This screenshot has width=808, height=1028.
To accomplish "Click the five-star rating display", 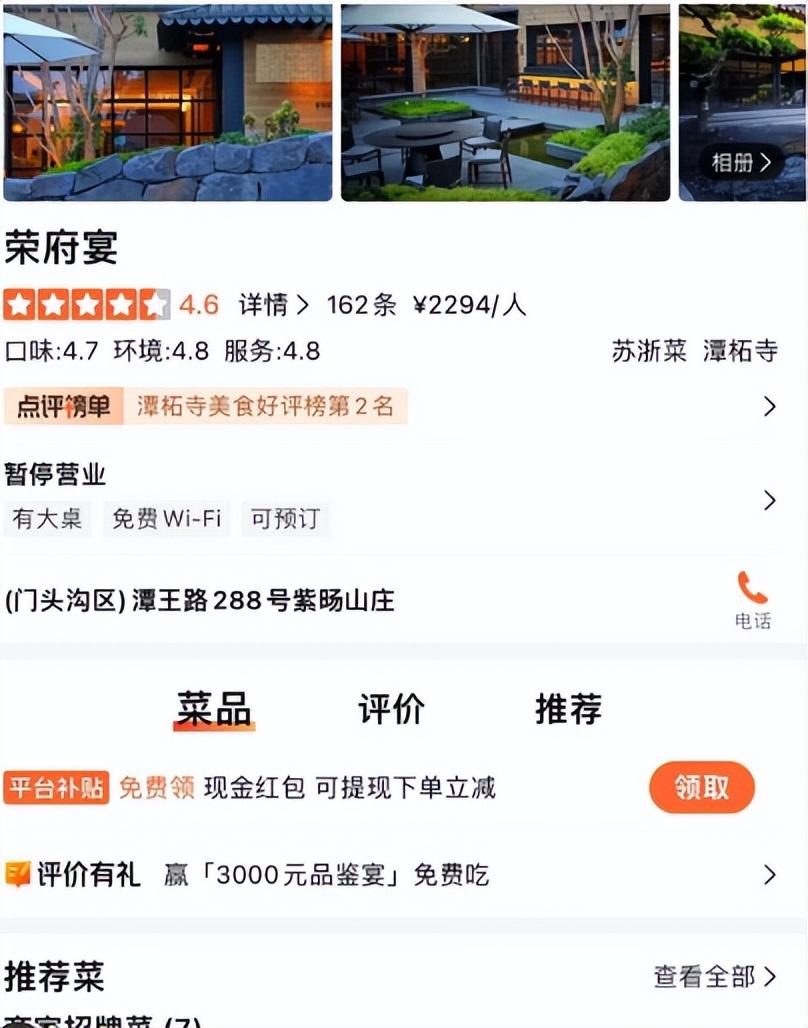I will [x=83, y=302].
